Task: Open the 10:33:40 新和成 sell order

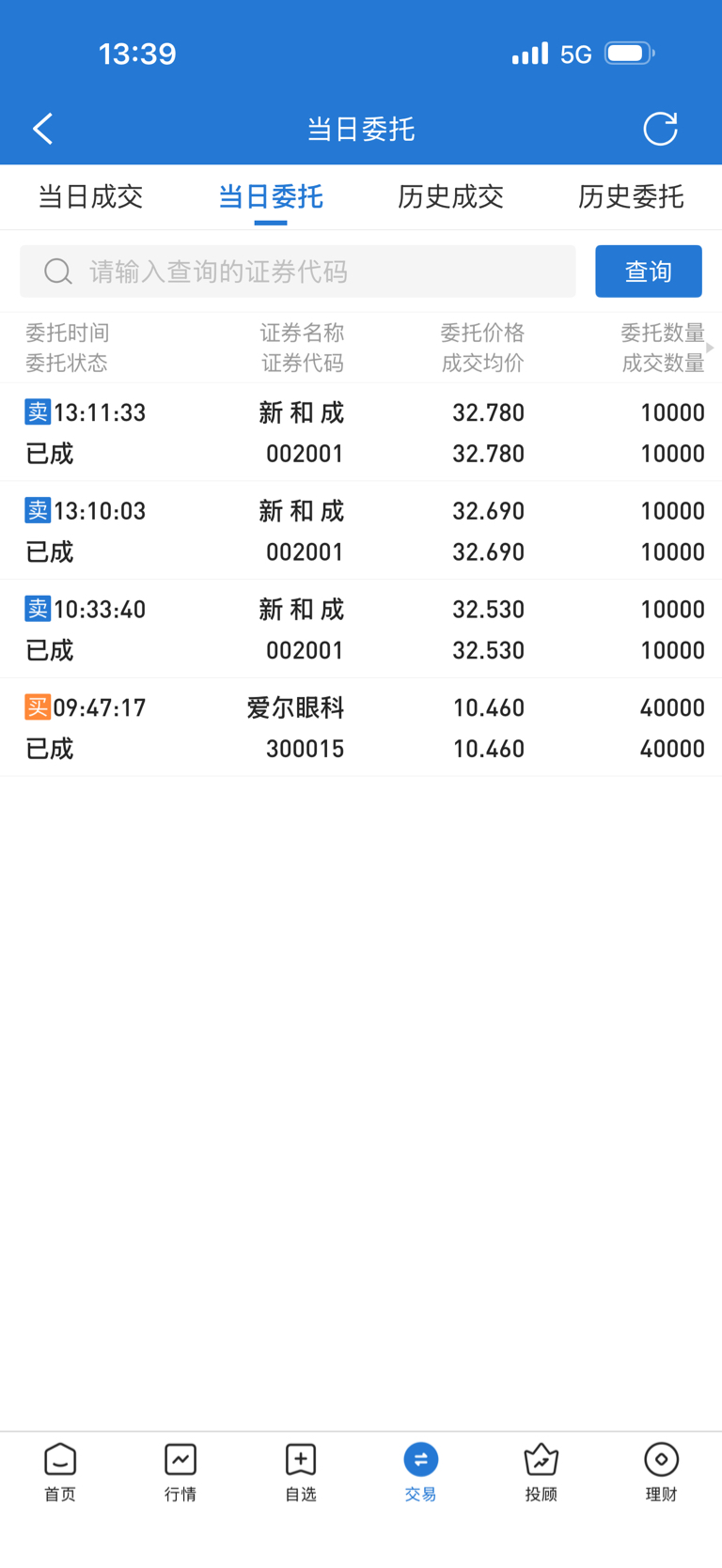Action: click(x=361, y=629)
